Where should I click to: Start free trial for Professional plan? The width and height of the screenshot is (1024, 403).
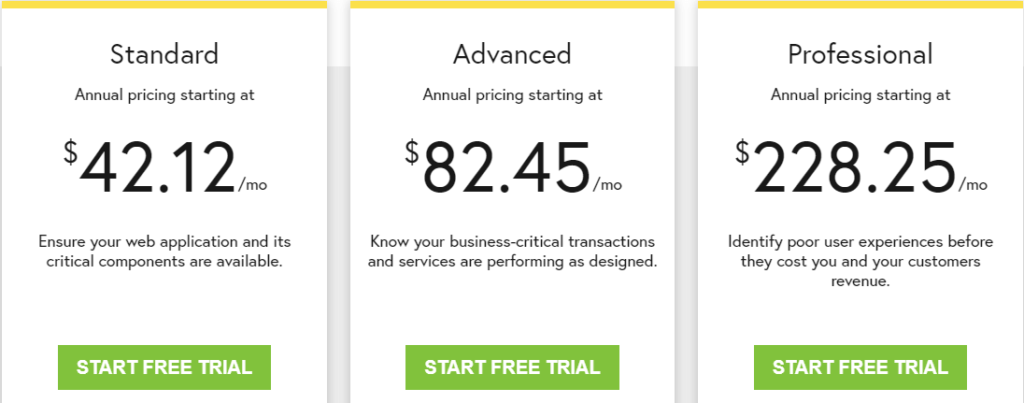pos(860,367)
